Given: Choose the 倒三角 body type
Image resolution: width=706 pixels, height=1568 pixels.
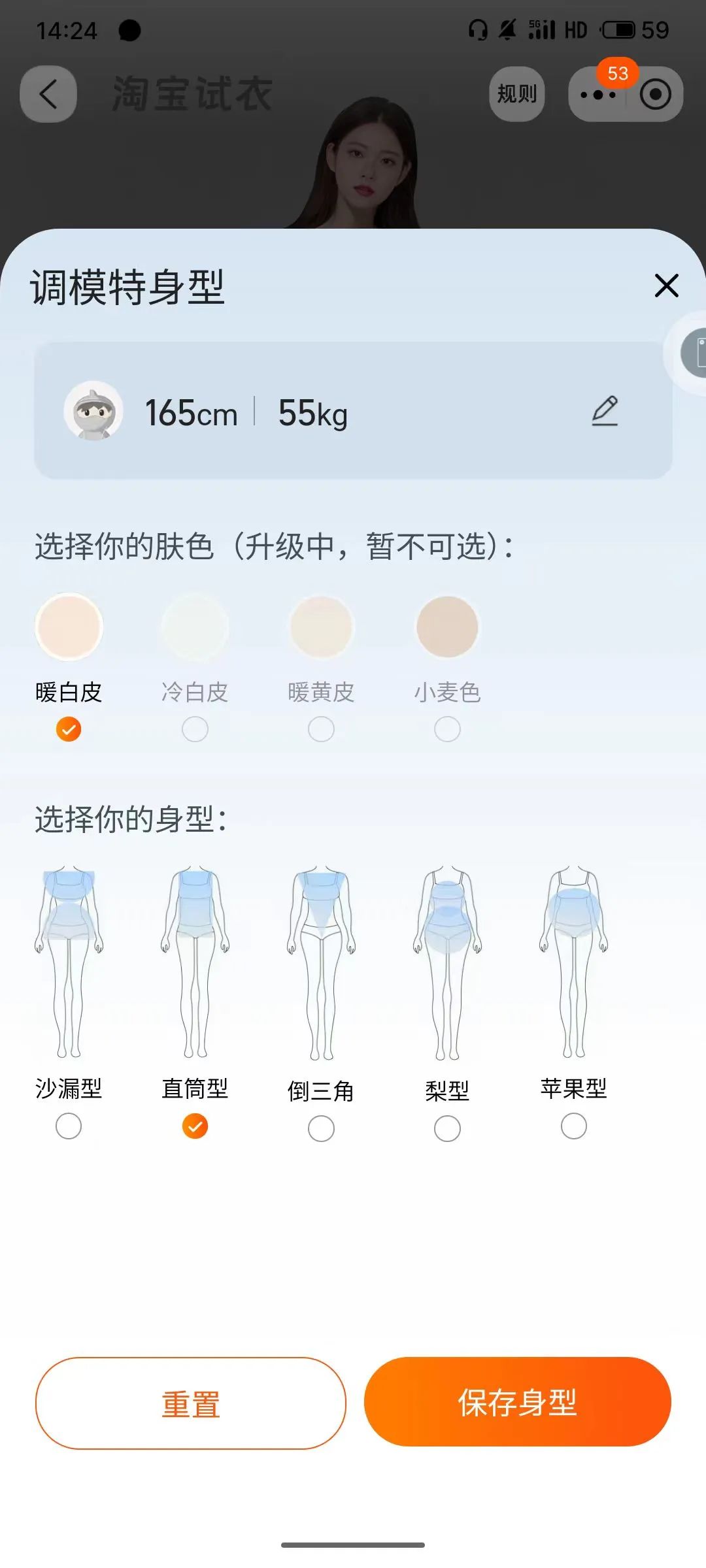Looking at the screenshot, I should click(x=321, y=1128).
